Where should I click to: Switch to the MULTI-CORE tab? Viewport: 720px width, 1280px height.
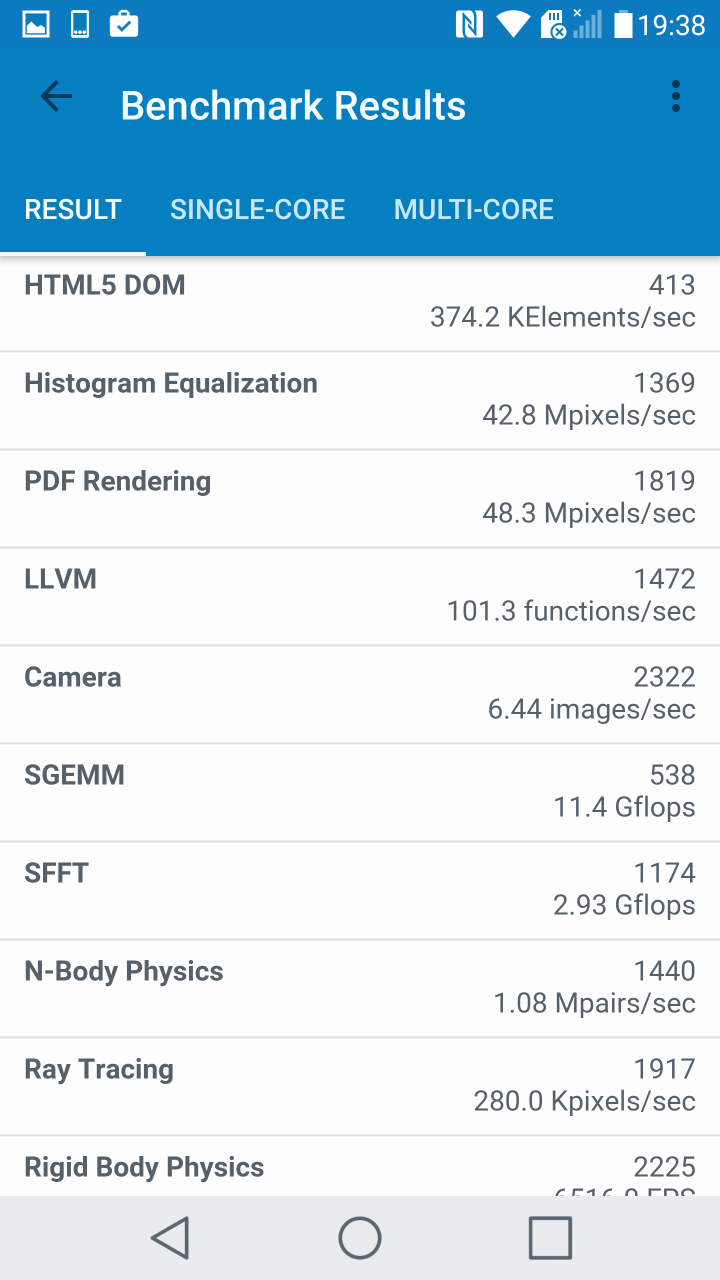[x=474, y=210]
